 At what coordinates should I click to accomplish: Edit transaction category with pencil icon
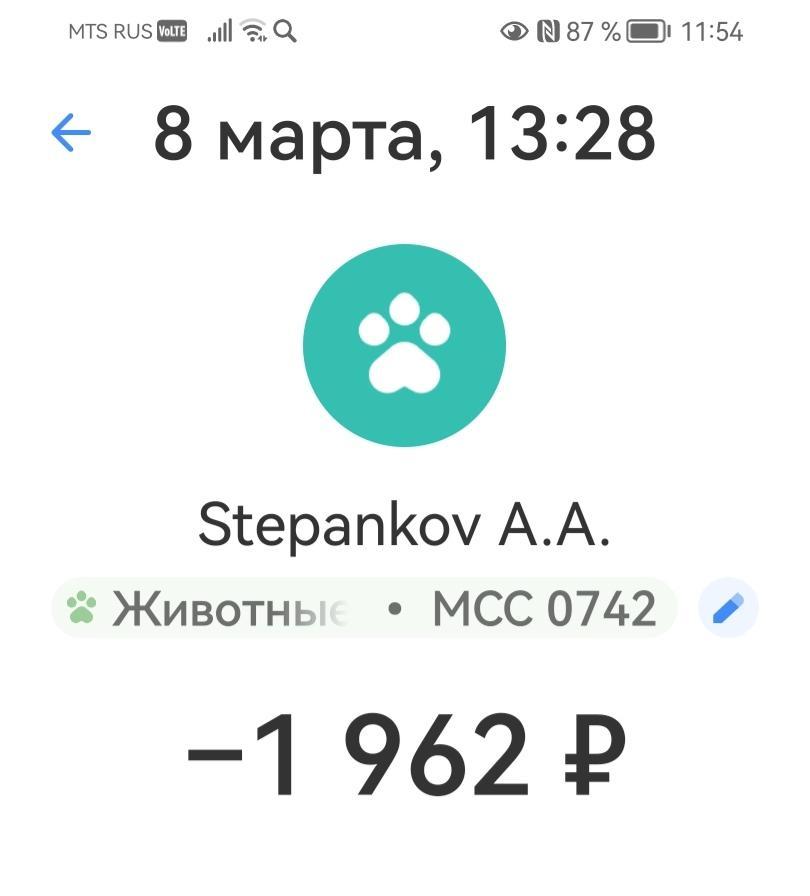tap(728, 608)
